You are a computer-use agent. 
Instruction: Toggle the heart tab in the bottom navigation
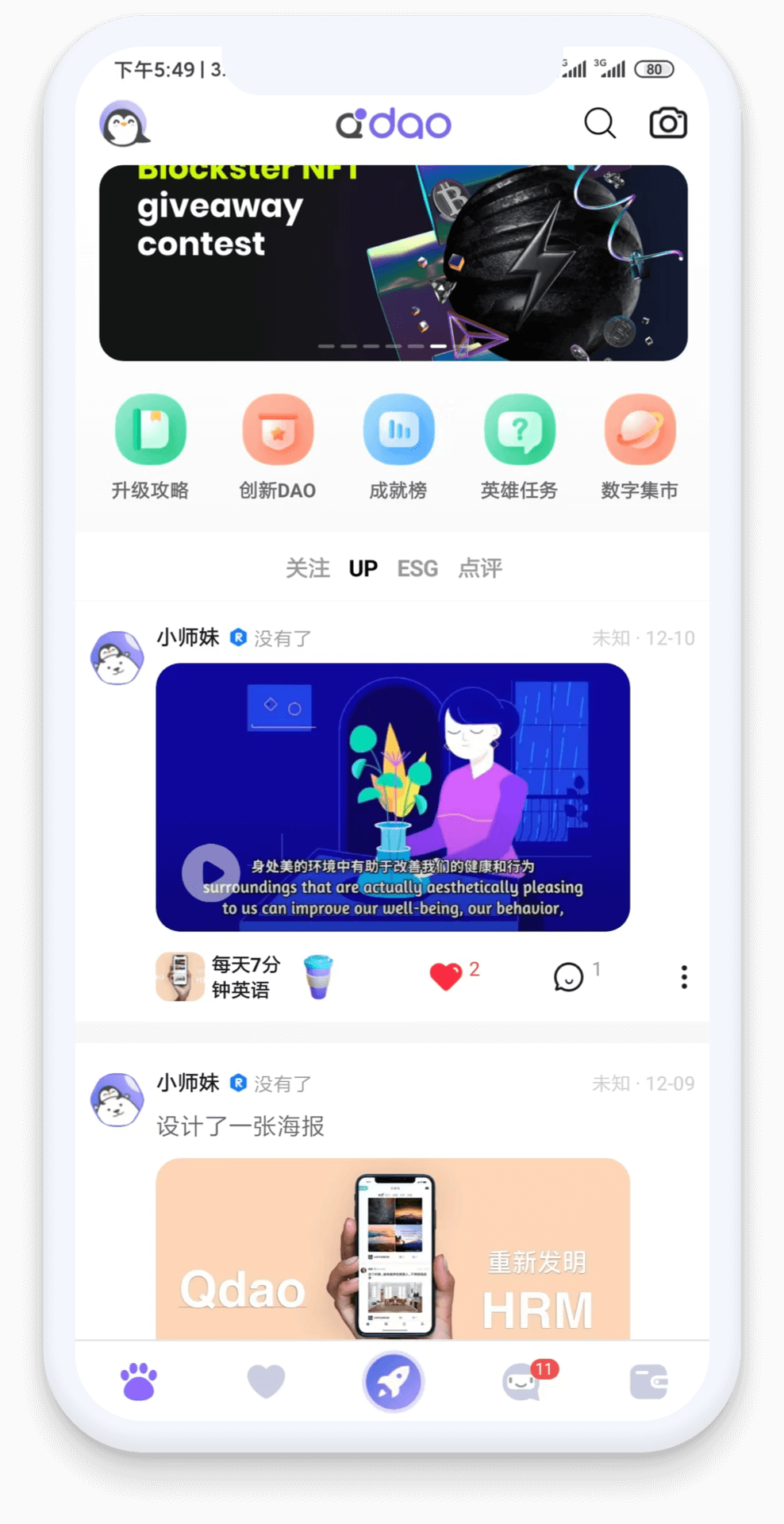coord(266,1381)
